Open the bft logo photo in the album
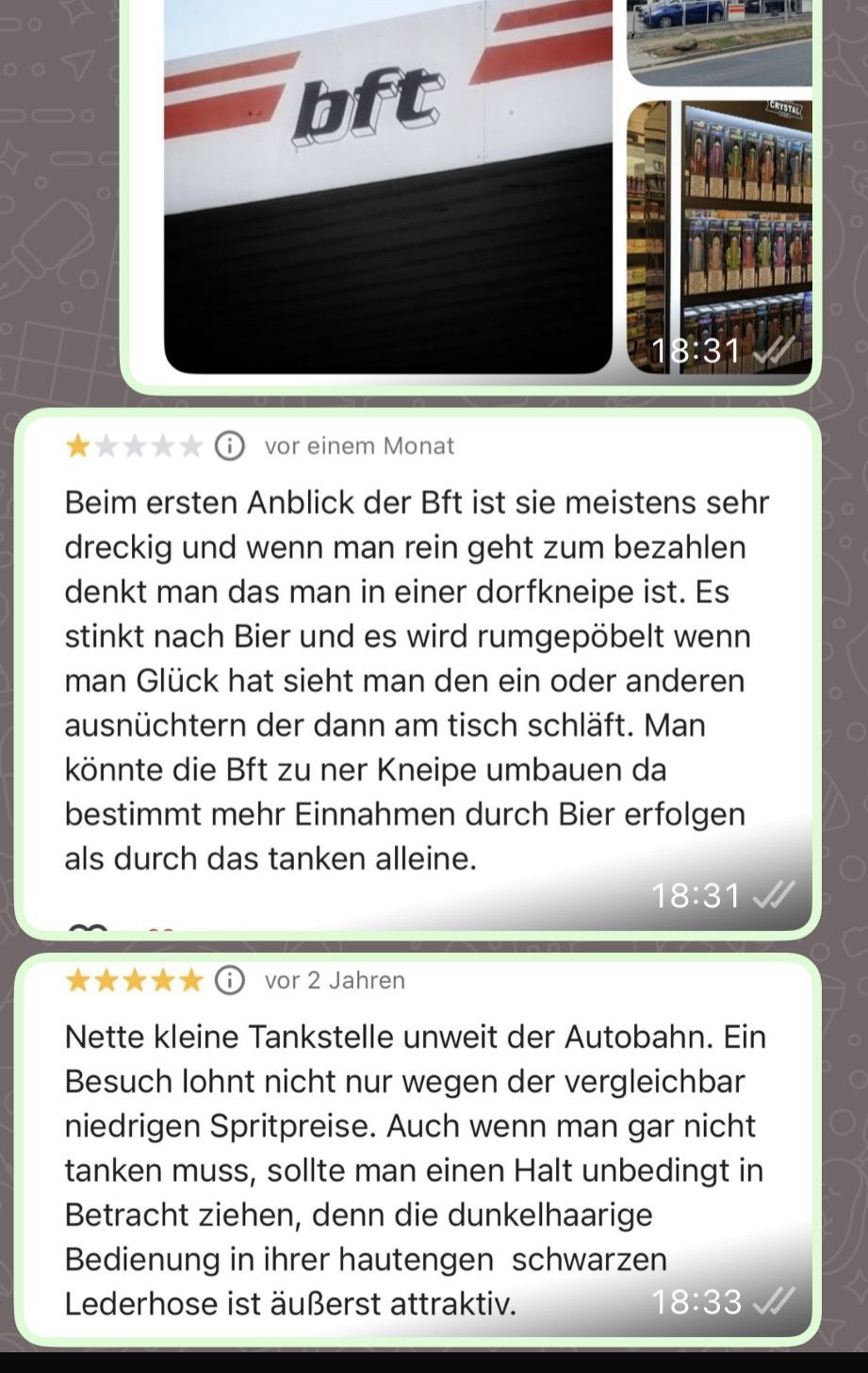The height and width of the screenshot is (1373, 868). (x=388, y=188)
